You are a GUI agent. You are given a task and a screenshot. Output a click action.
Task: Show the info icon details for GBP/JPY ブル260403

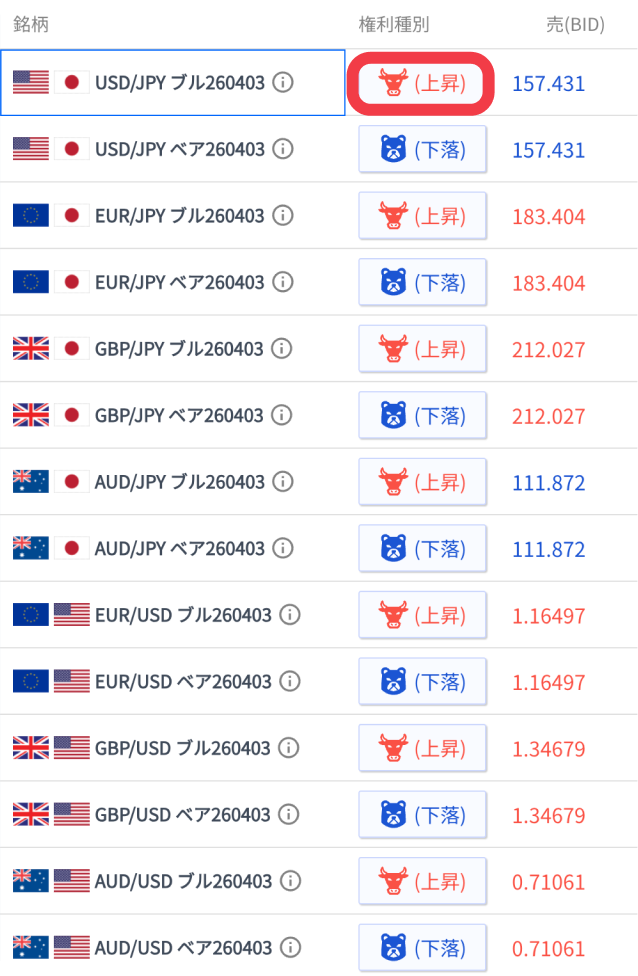[282, 348]
